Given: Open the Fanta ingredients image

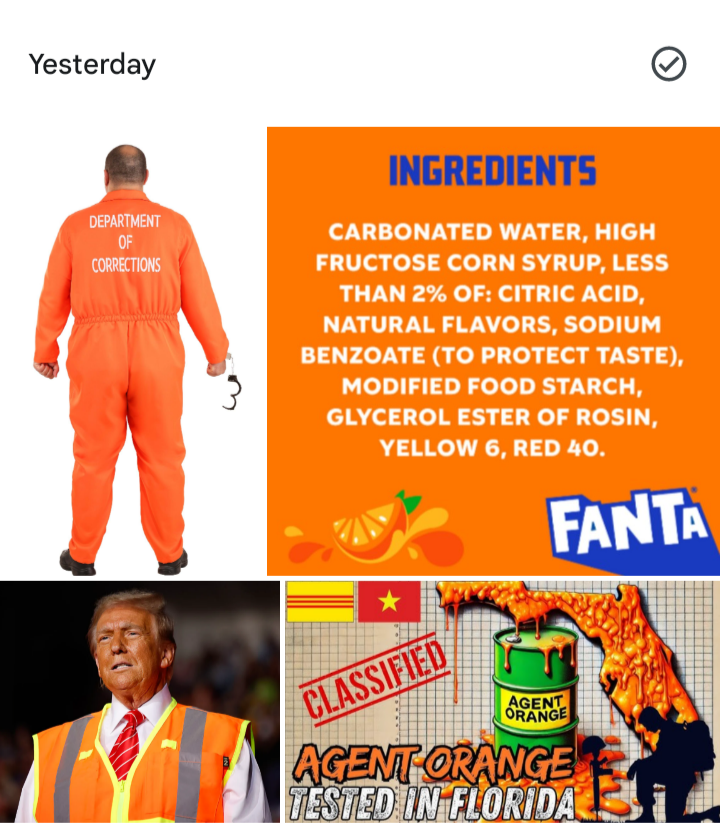Looking at the screenshot, I should pyautogui.click(x=493, y=350).
